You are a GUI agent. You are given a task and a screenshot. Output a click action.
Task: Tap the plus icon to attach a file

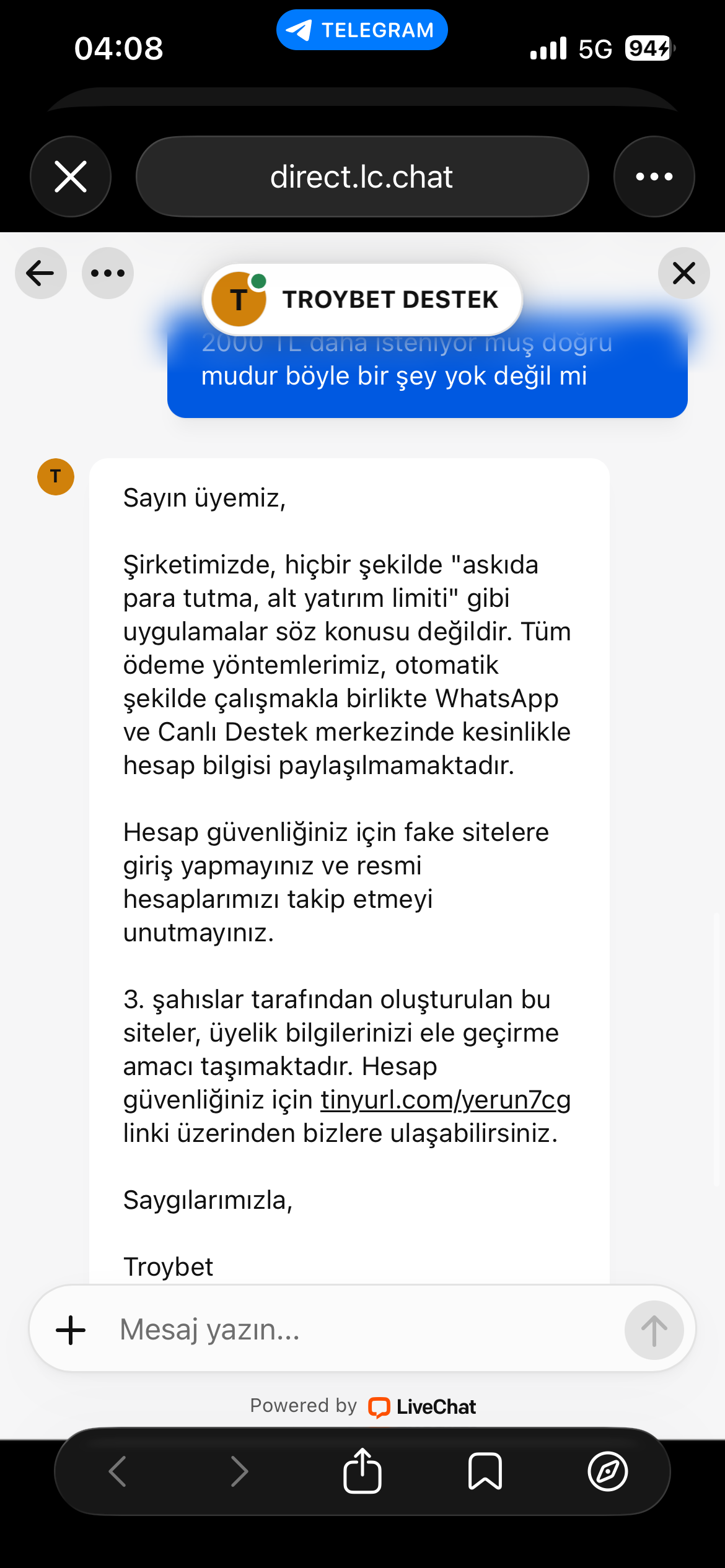click(x=71, y=1330)
